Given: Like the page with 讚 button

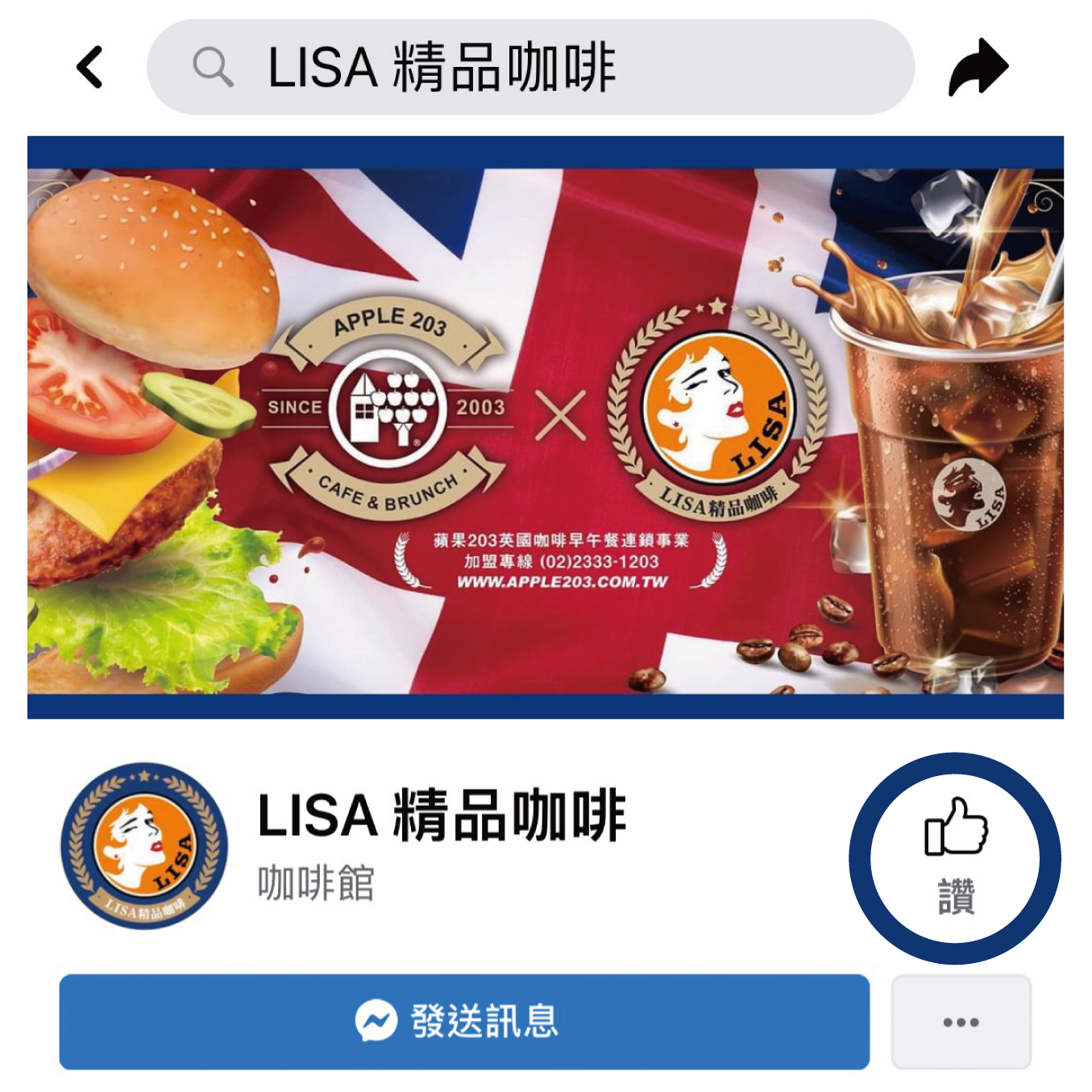Looking at the screenshot, I should coord(955,857).
